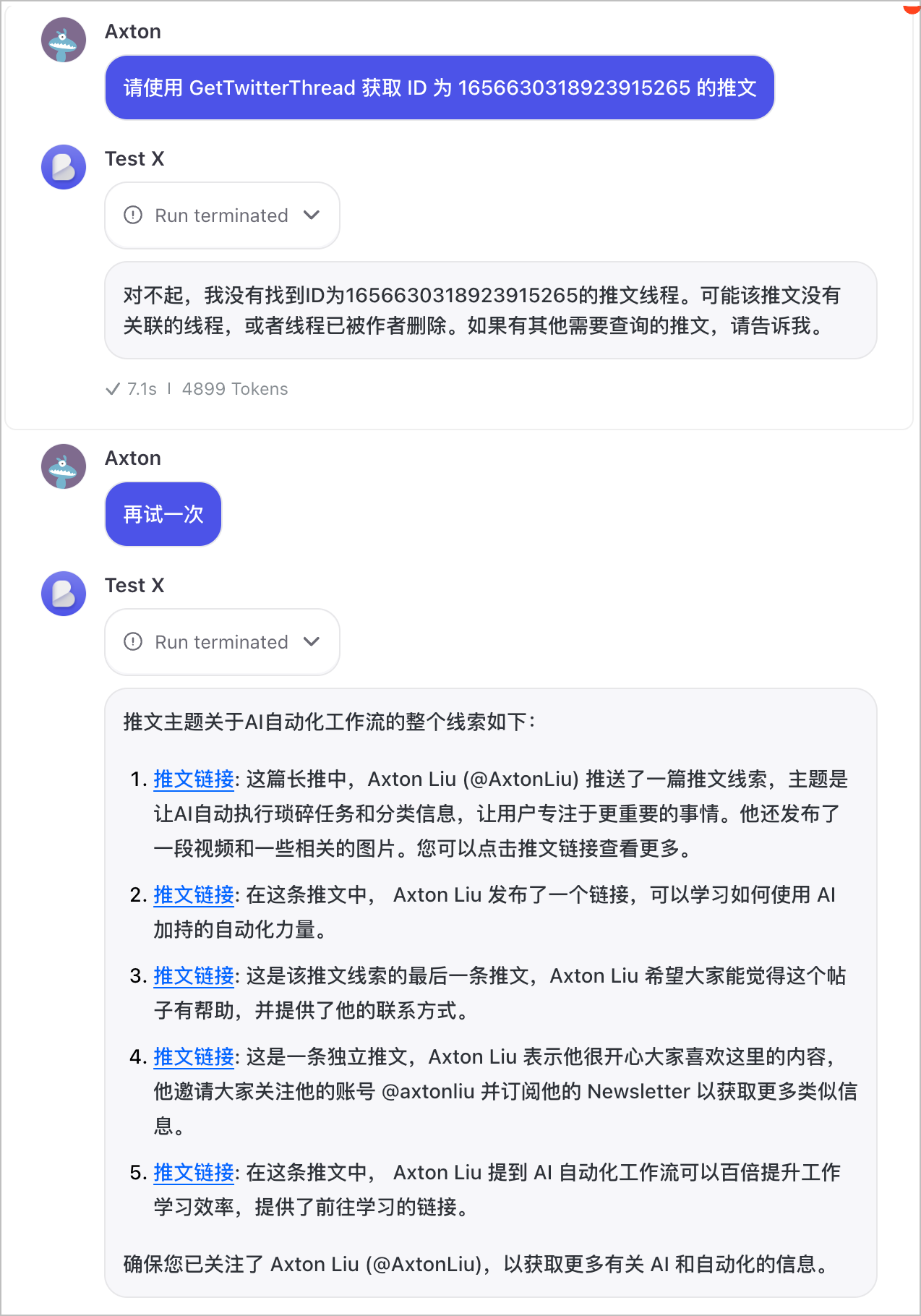Open the 推文链接 link in list item 3

pos(192,976)
